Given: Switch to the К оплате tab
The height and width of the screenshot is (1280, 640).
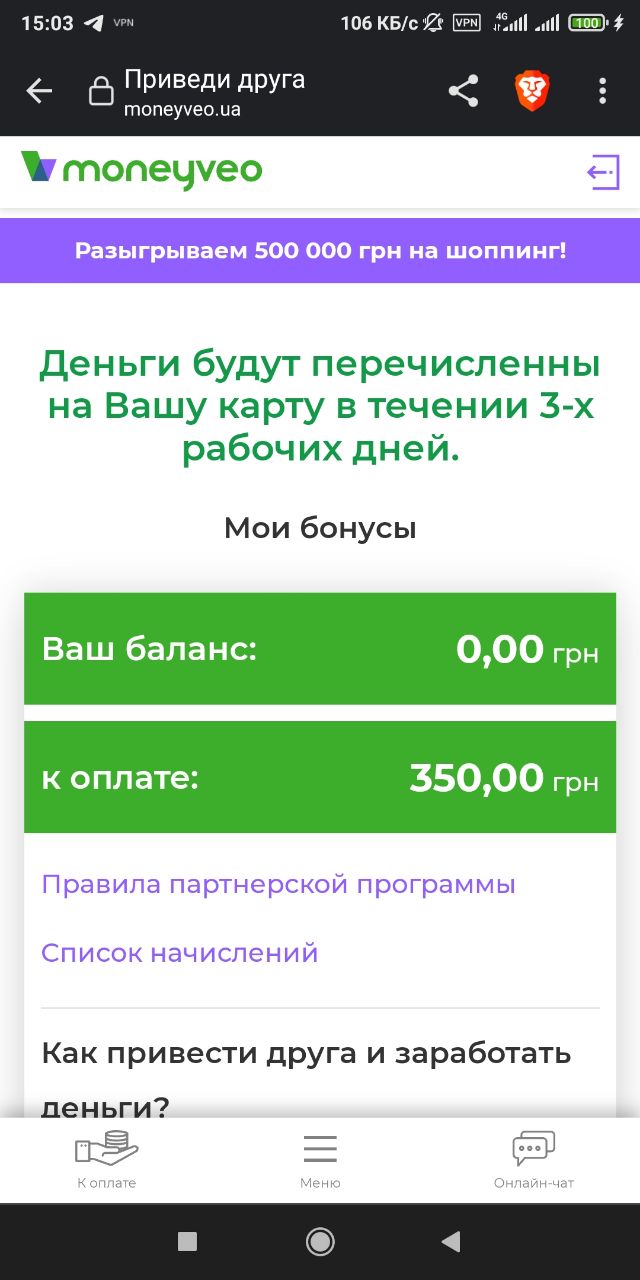Looking at the screenshot, I should pyautogui.click(x=106, y=1160).
